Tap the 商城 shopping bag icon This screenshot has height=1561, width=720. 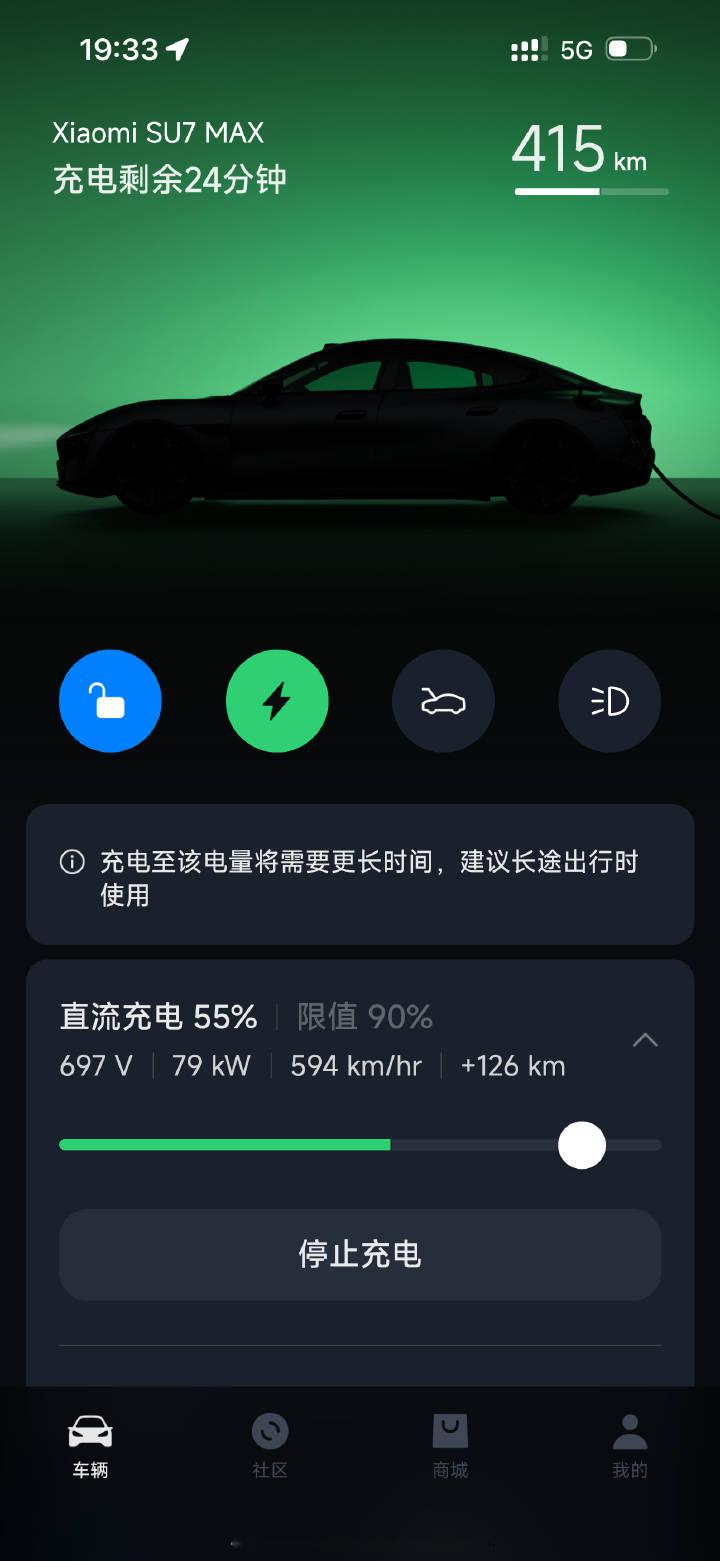tap(449, 1440)
